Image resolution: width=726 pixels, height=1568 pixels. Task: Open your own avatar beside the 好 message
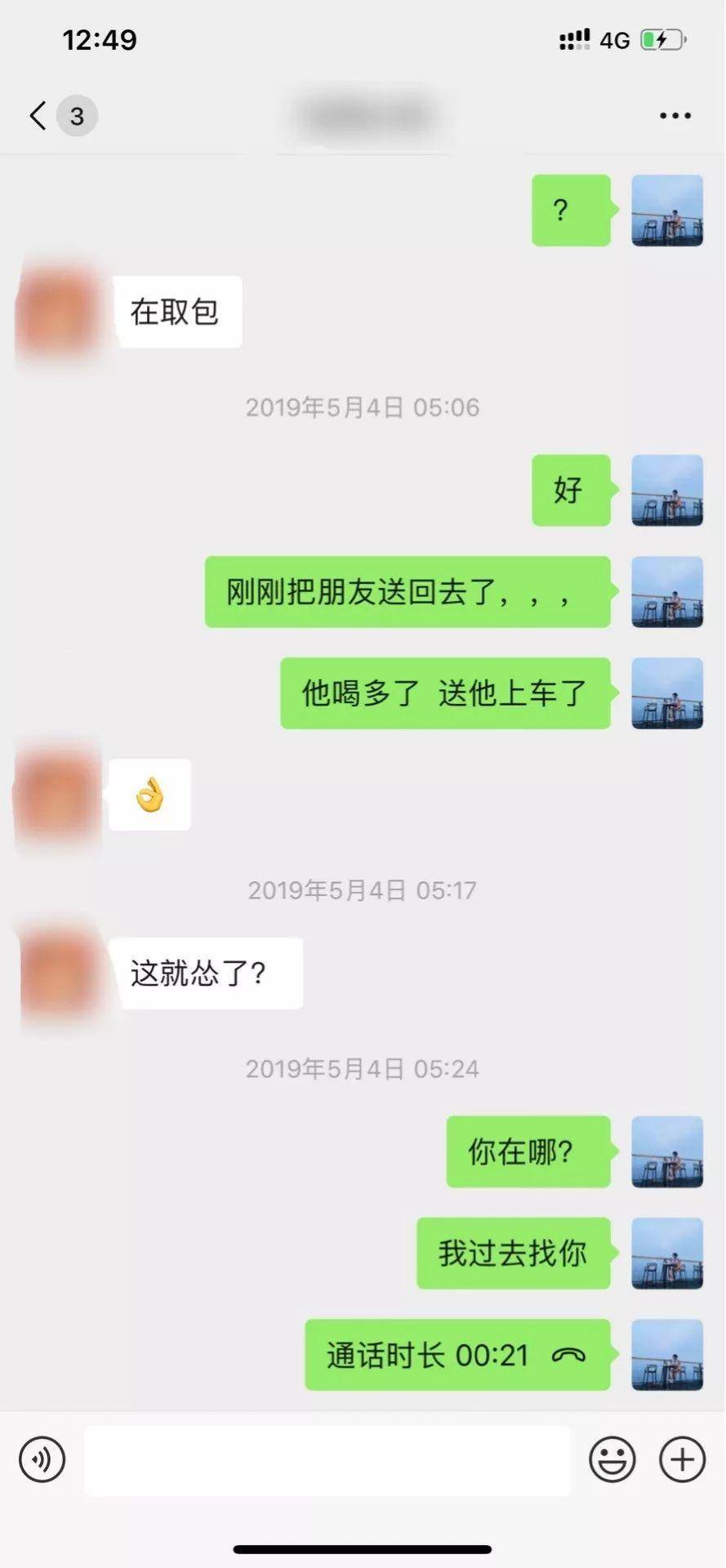(666, 490)
